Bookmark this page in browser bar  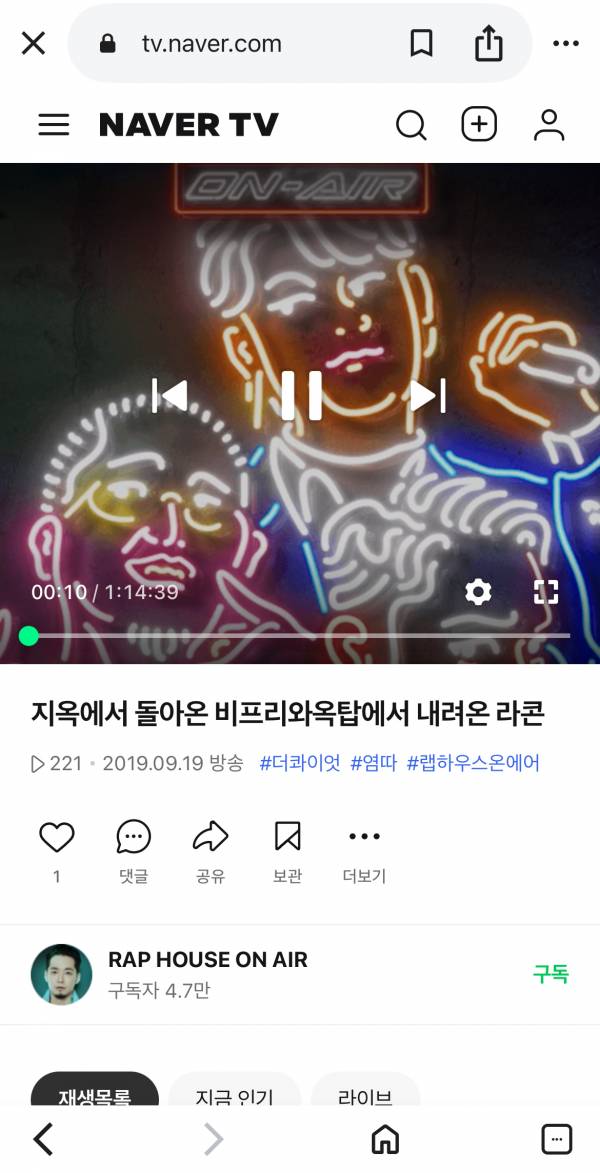pos(421,44)
